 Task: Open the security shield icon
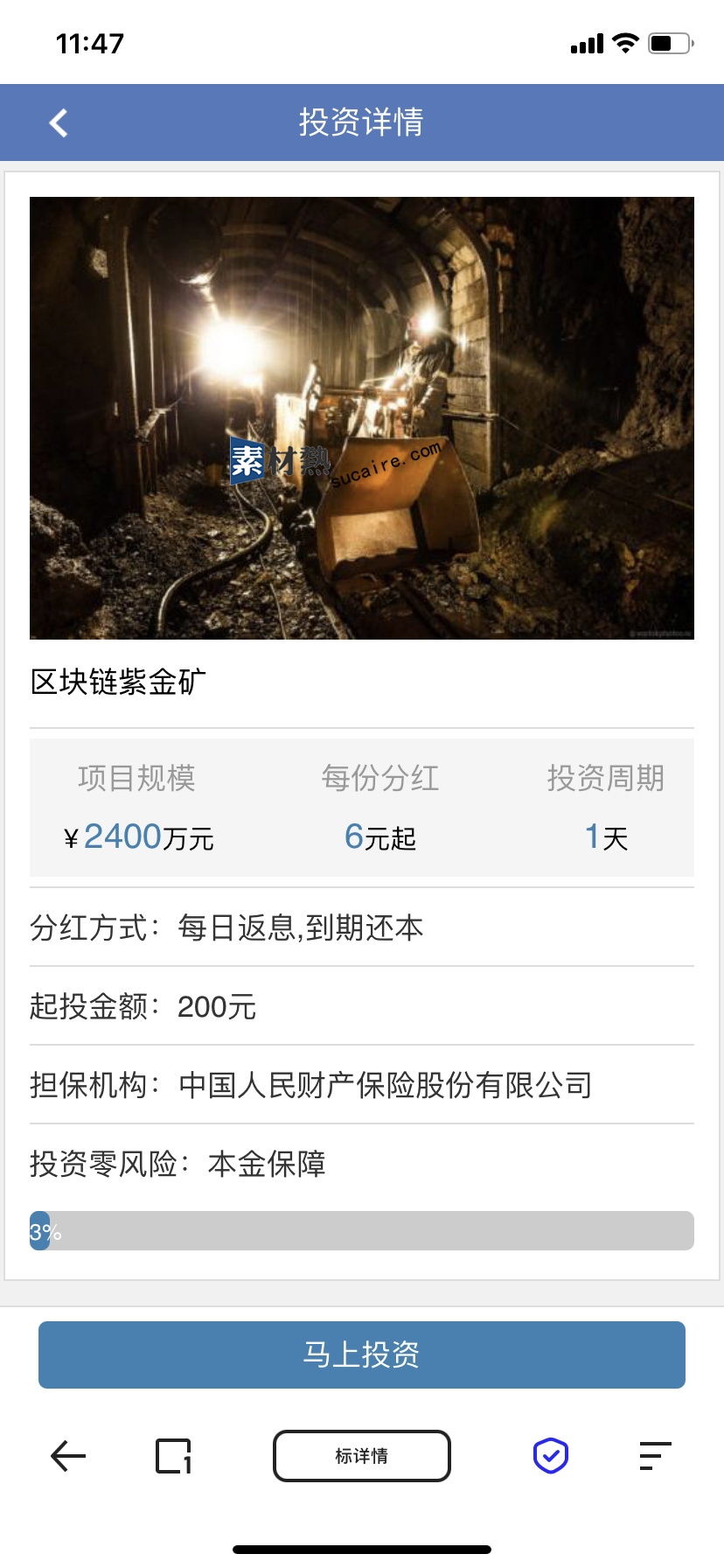tap(551, 1456)
